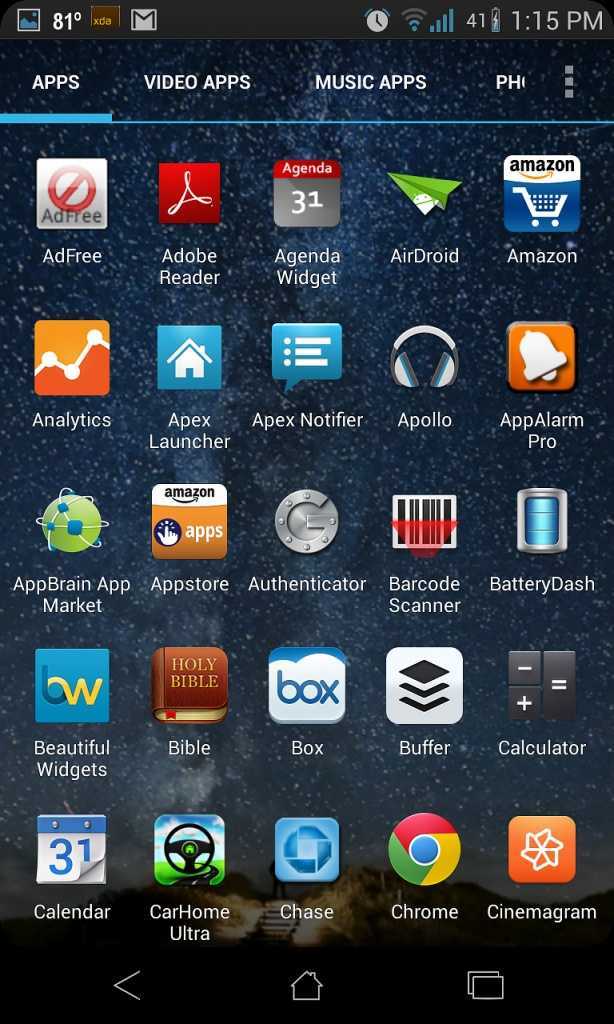Open the Bible app
This screenshot has width=614, height=1024.
[x=189, y=686]
